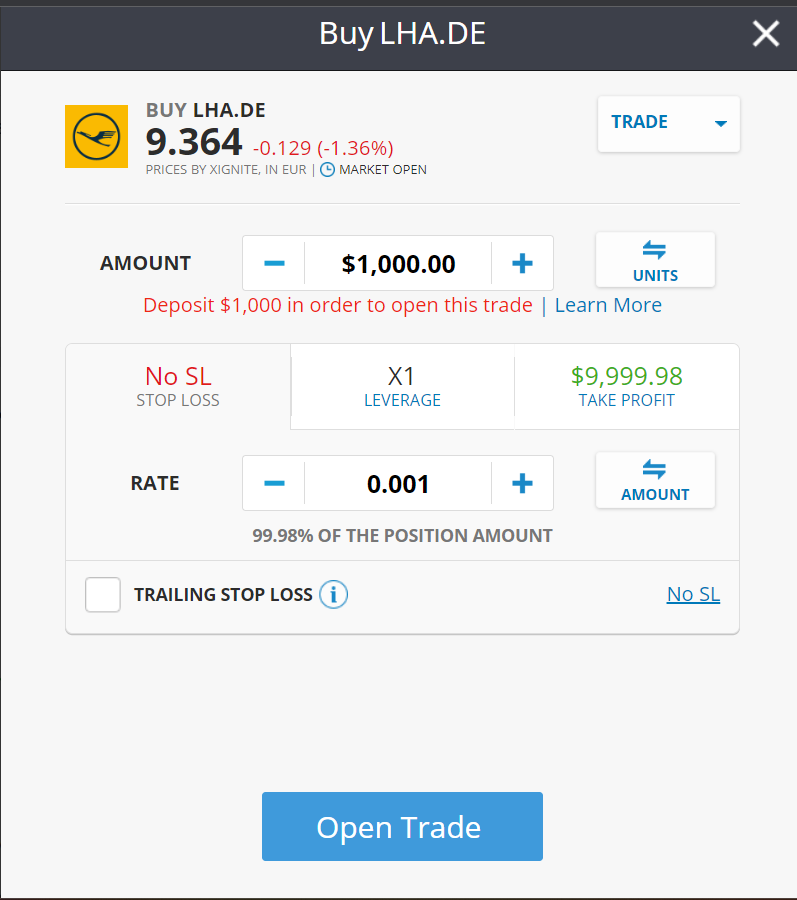Tap the Open Trade button
Viewport: 797px width, 900px height.
402,827
